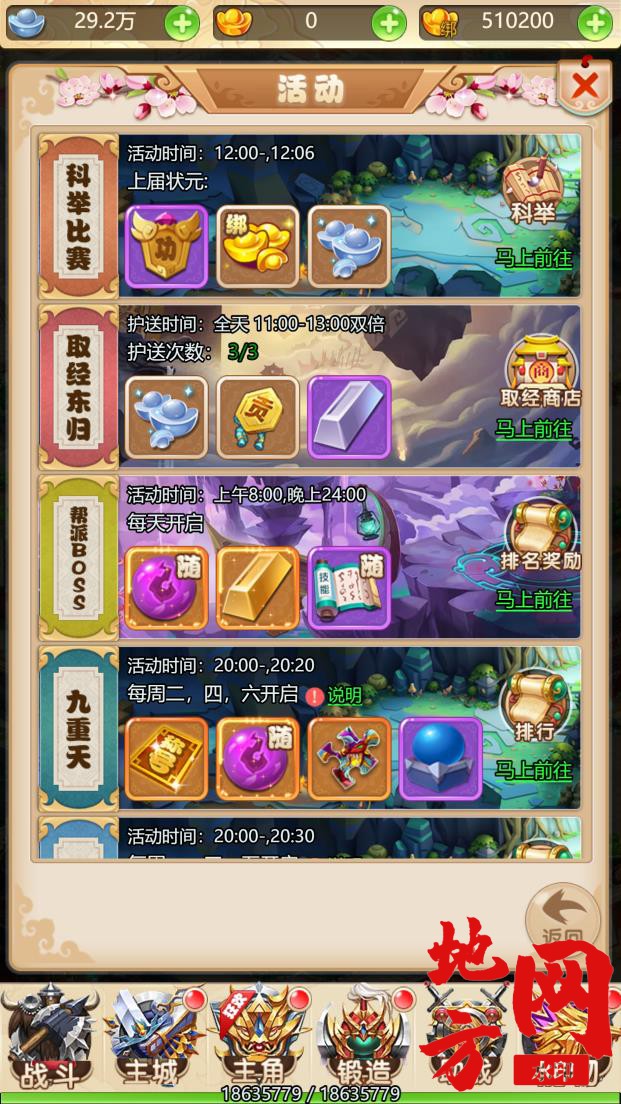Screen dimensions: 621x1104
Task: Switch to the 战斗 tab
Action: [x=48, y=1040]
